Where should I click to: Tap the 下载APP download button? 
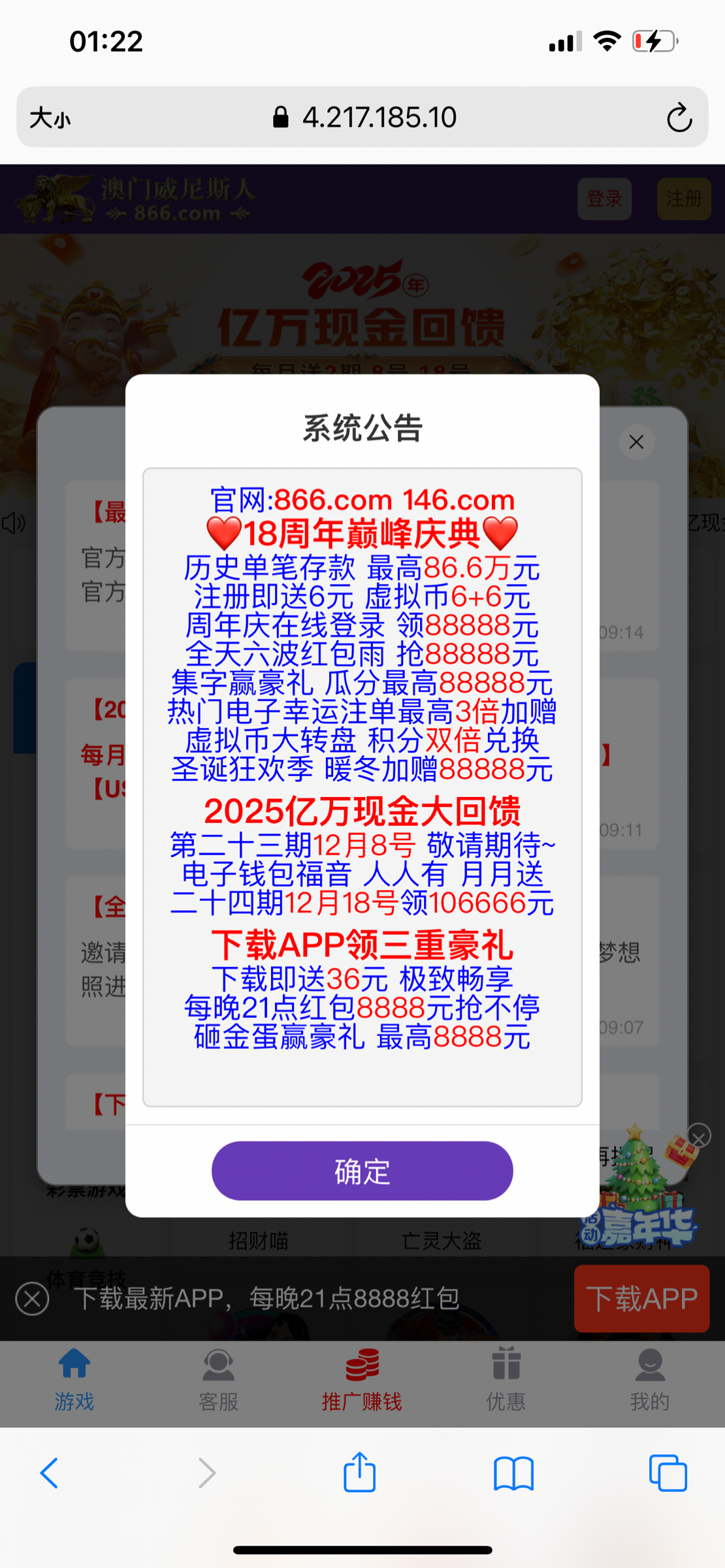641,1298
